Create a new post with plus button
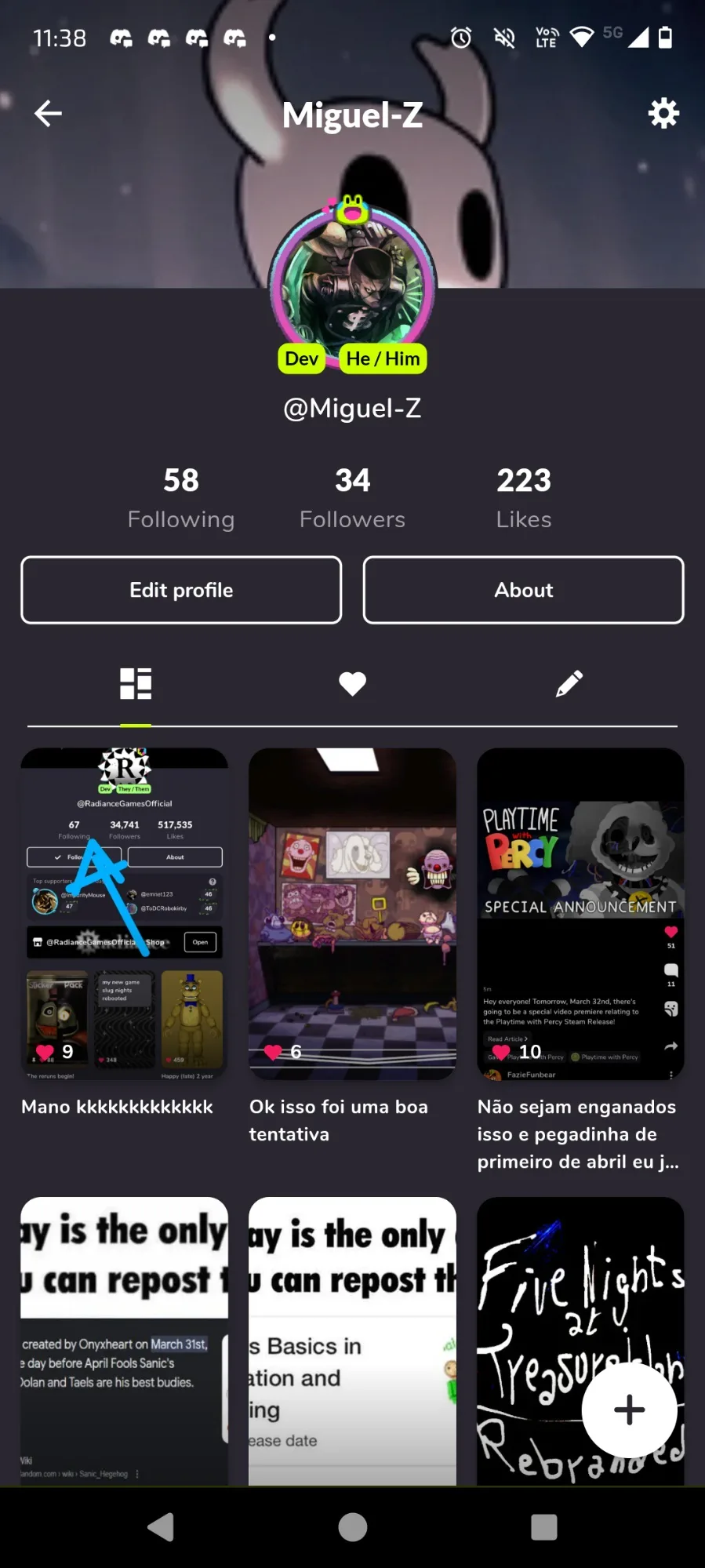705x1568 pixels. (629, 1410)
